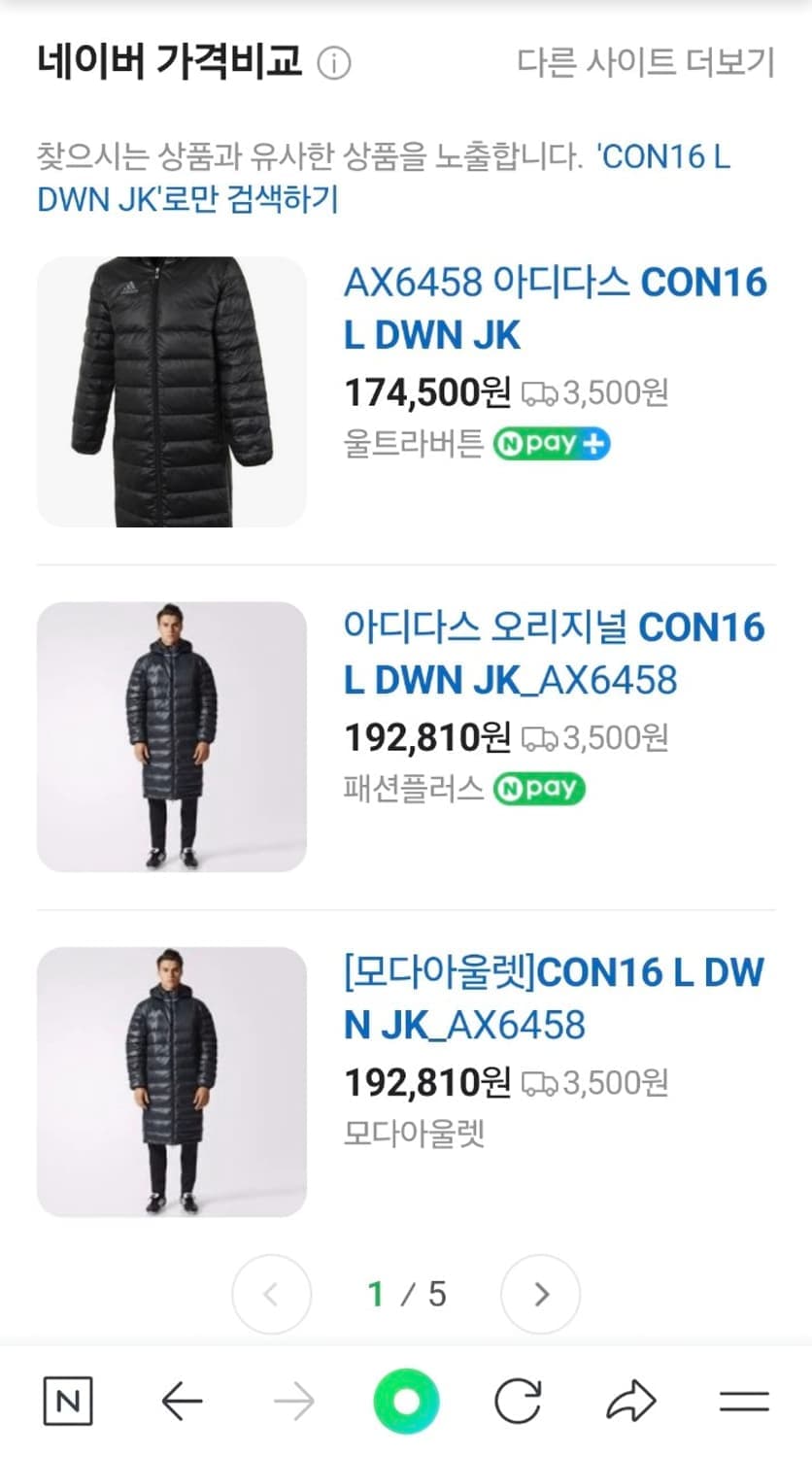Tap the Npay badge beside 패션플러스
Viewport: 812px width, 1457px height.
tap(540, 789)
